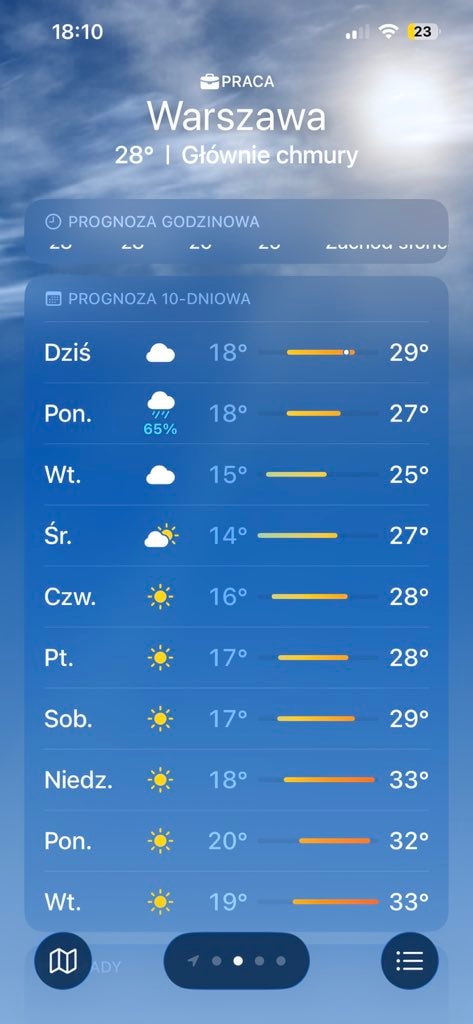Image resolution: width=473 pixels, height=1024 pixels.
Task: Open today's forecast row Dziś
Action: pyautogui.click(x=236, y=353)
